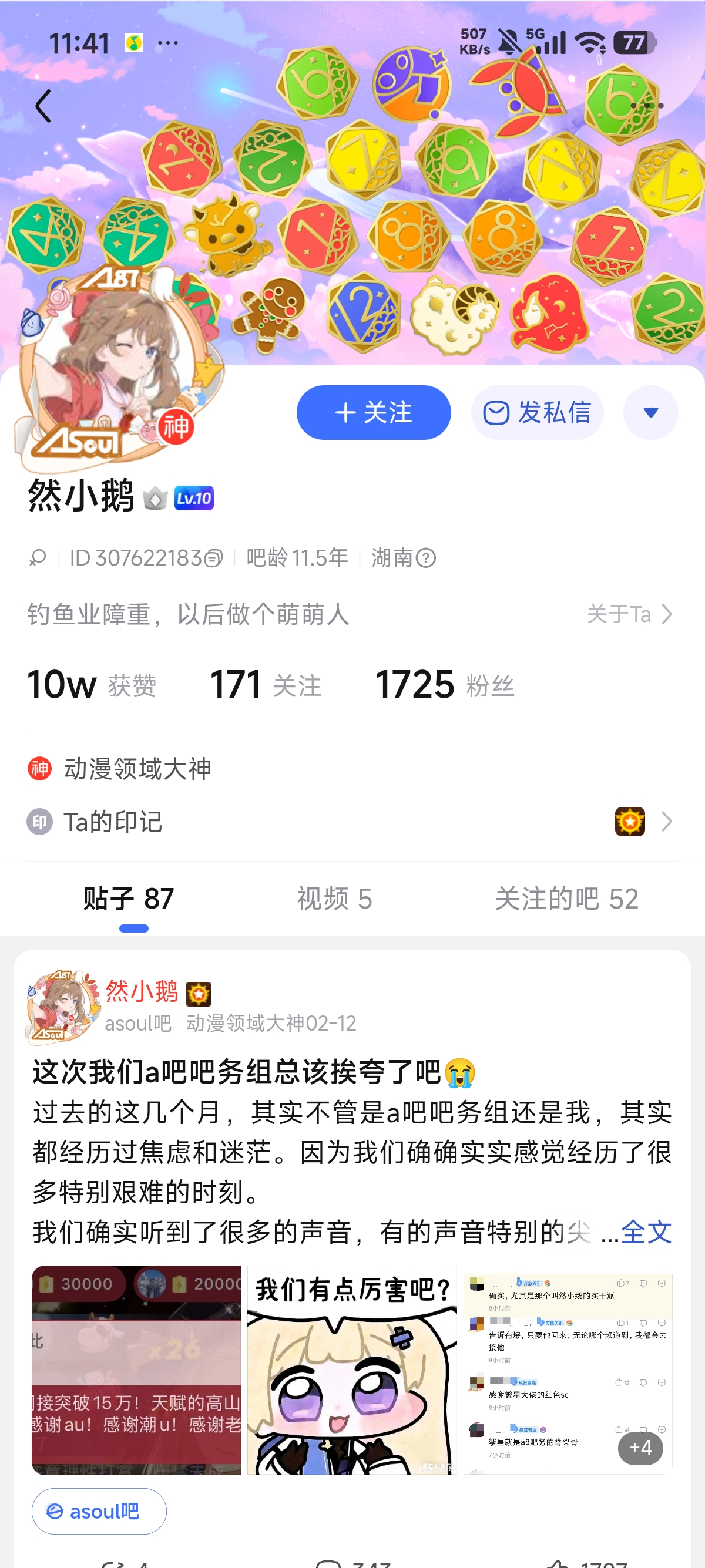Expand the dropdown arrow beside 发私信
The height and width of the screenshot is (1568, 705).
tap(650, 413)
